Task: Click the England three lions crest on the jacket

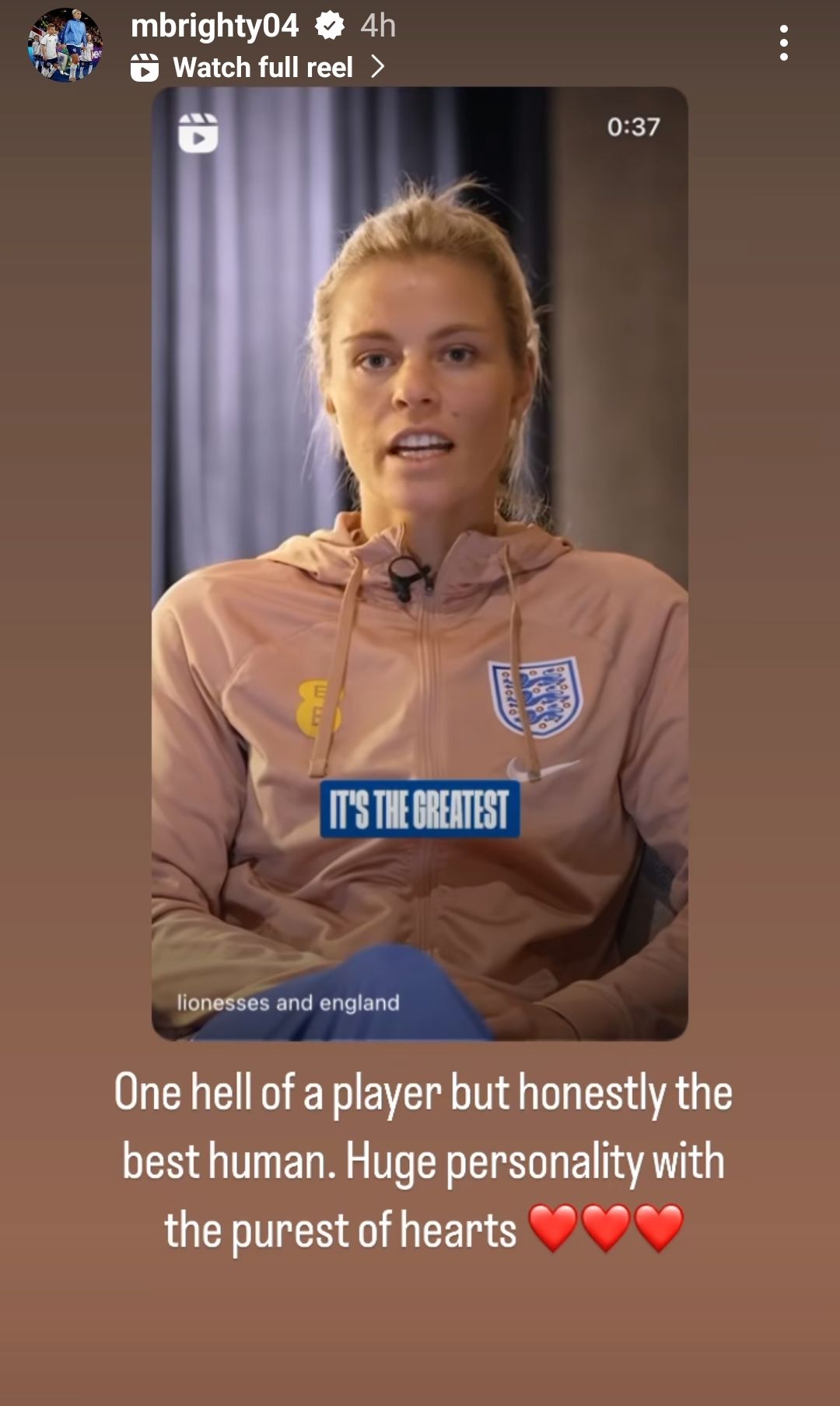Action: [537, 699]
